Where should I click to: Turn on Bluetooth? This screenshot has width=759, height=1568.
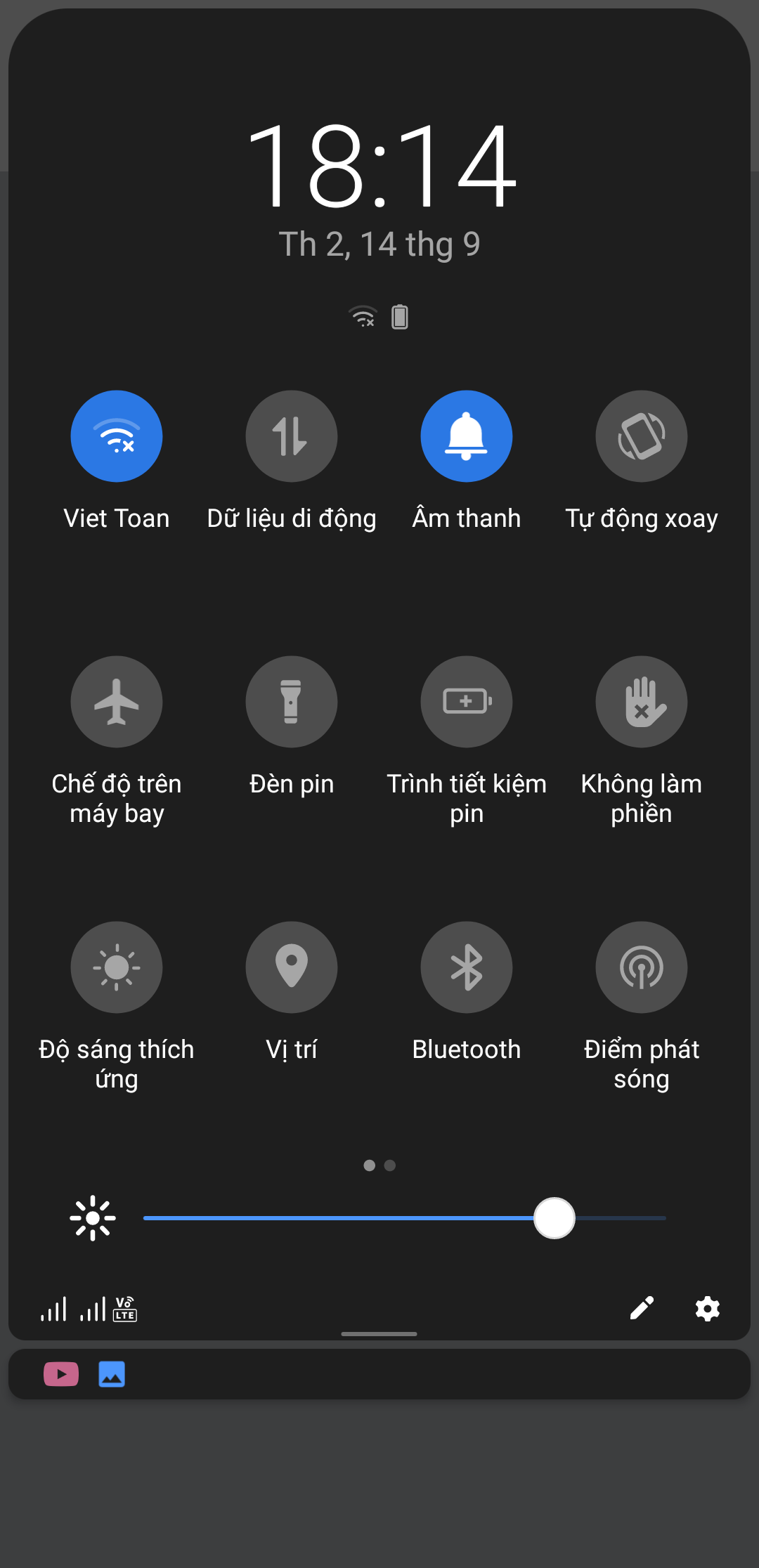click(x=467, y=967)
